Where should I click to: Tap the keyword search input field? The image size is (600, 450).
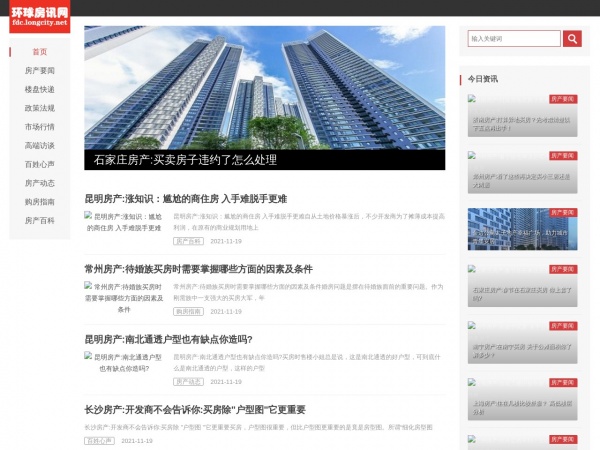click(x=514, y=39)
